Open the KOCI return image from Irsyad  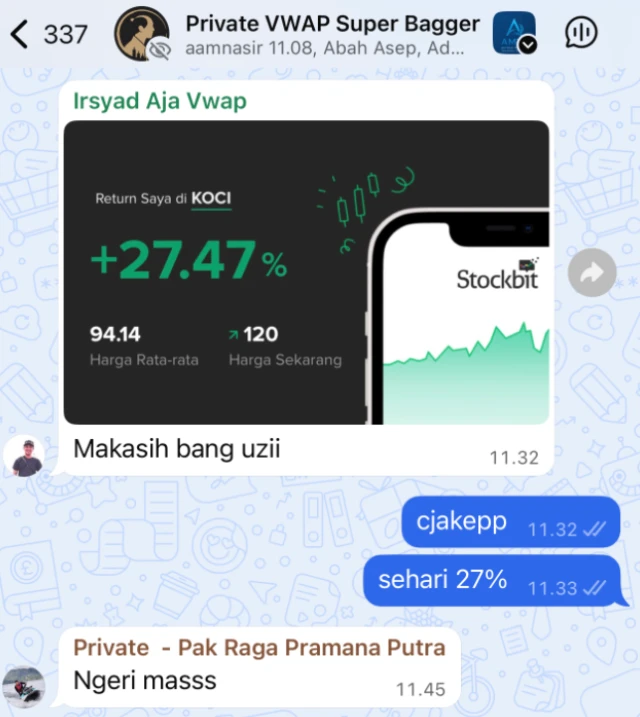306,272
